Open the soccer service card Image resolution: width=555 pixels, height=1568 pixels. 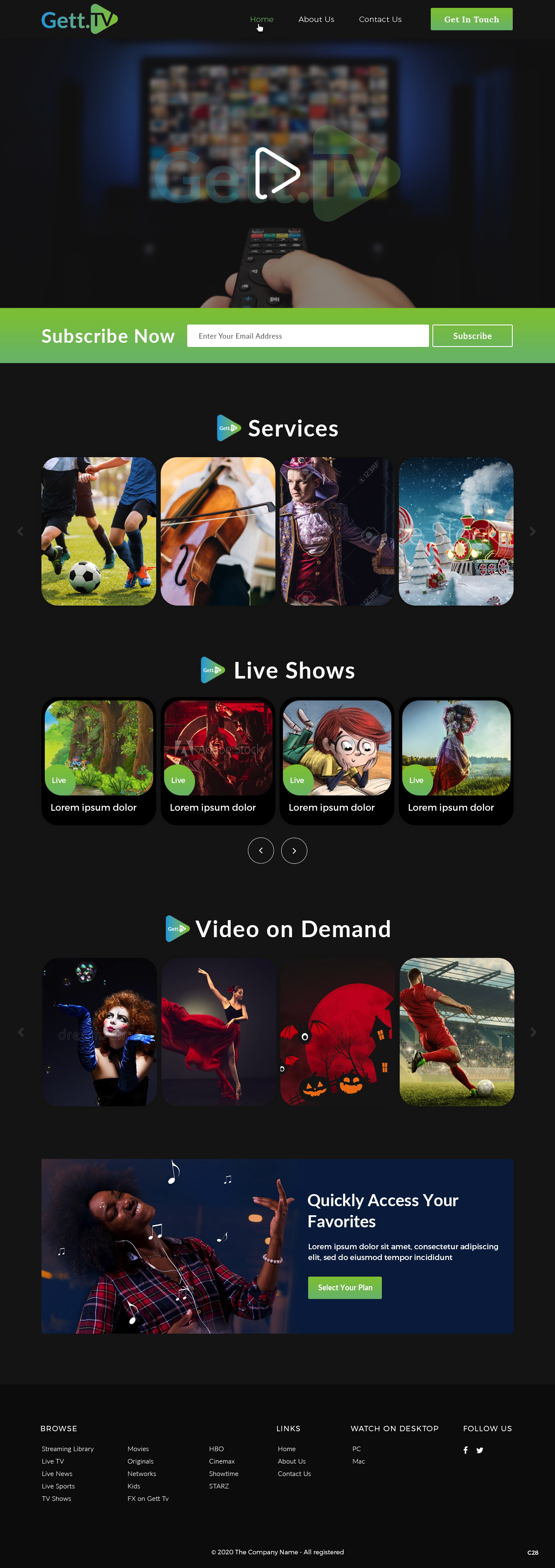click(x=99, y=531)
